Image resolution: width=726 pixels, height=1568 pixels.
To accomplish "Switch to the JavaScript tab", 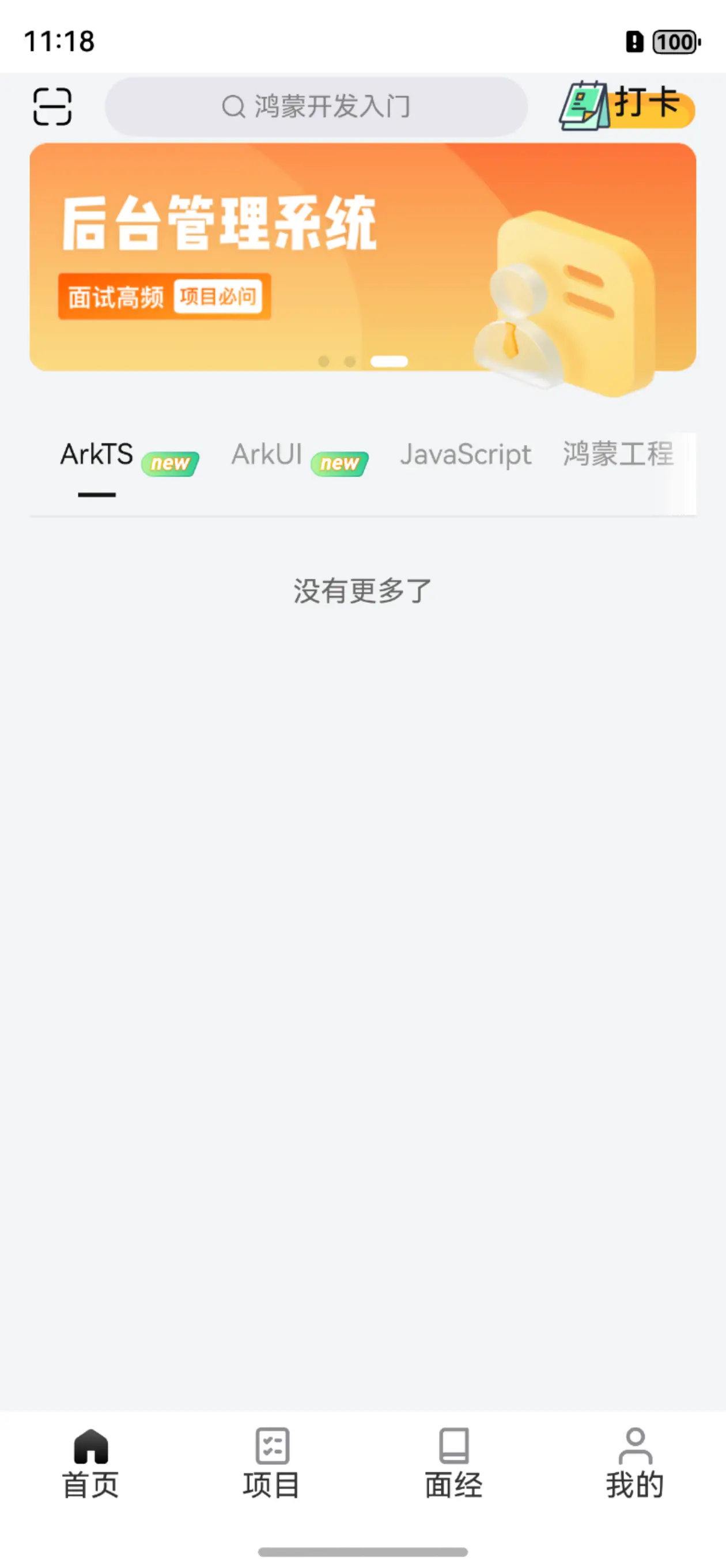I will coord(466,455).
